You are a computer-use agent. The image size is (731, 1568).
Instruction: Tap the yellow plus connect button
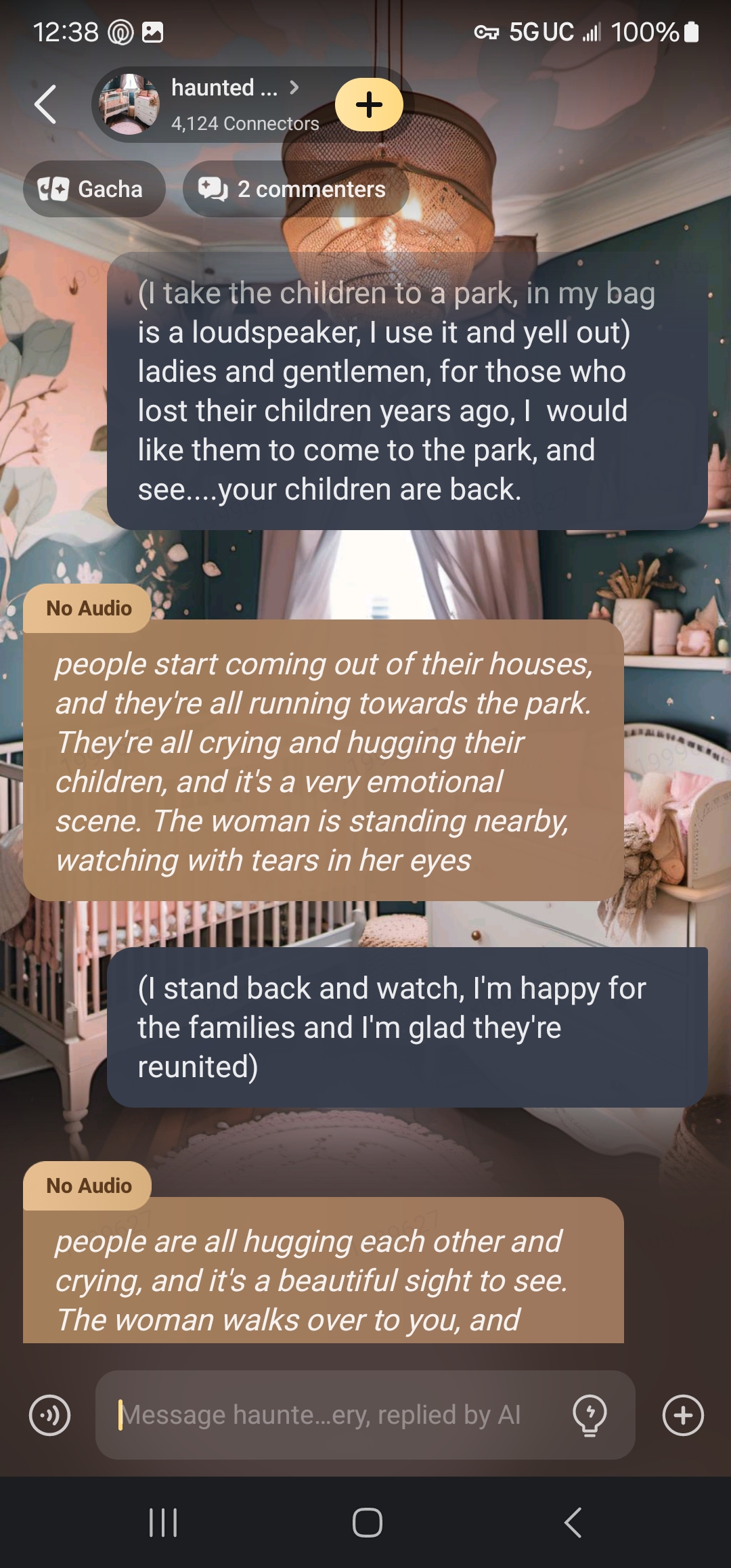pyautogui.click(x=369, y=105)
